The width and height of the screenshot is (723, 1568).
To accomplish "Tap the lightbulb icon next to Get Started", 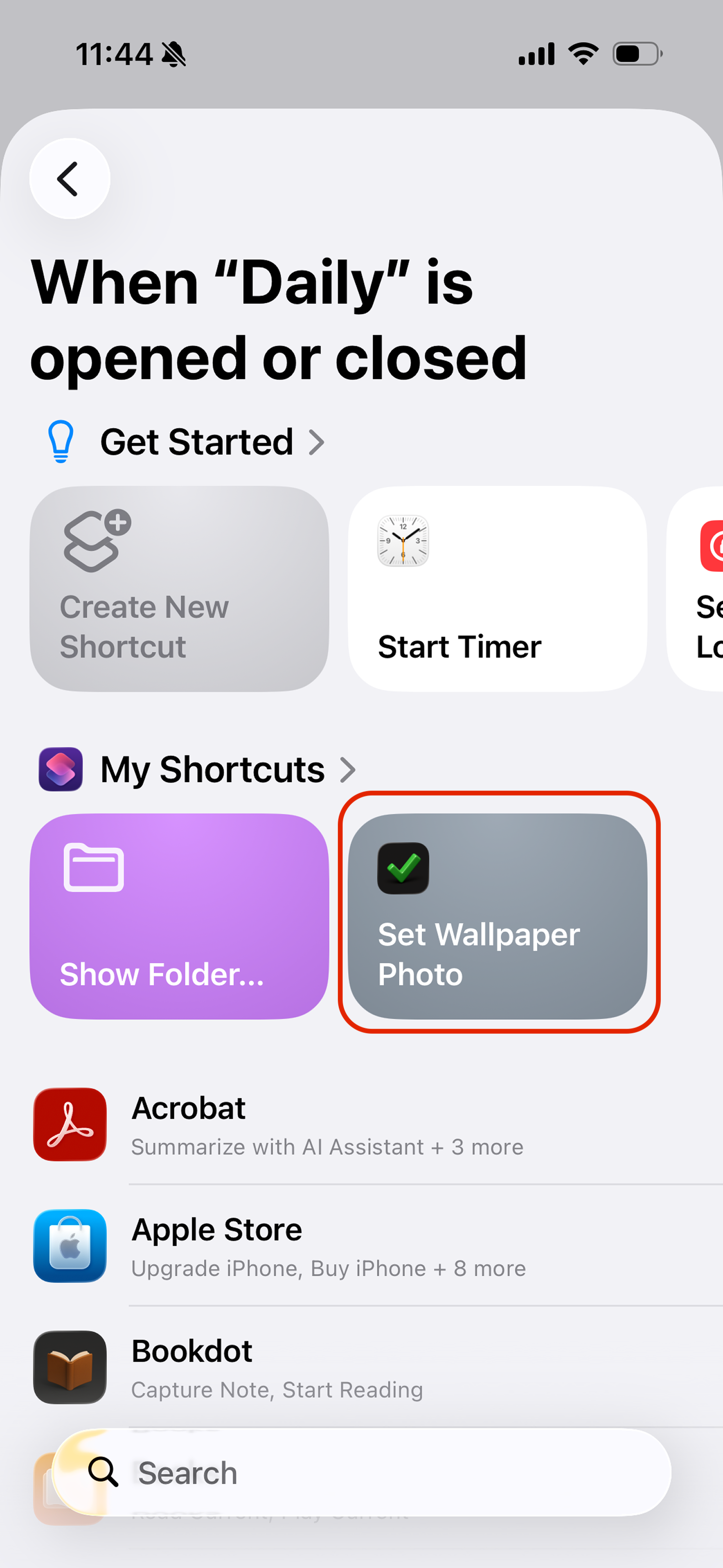I will pos(60,441).
